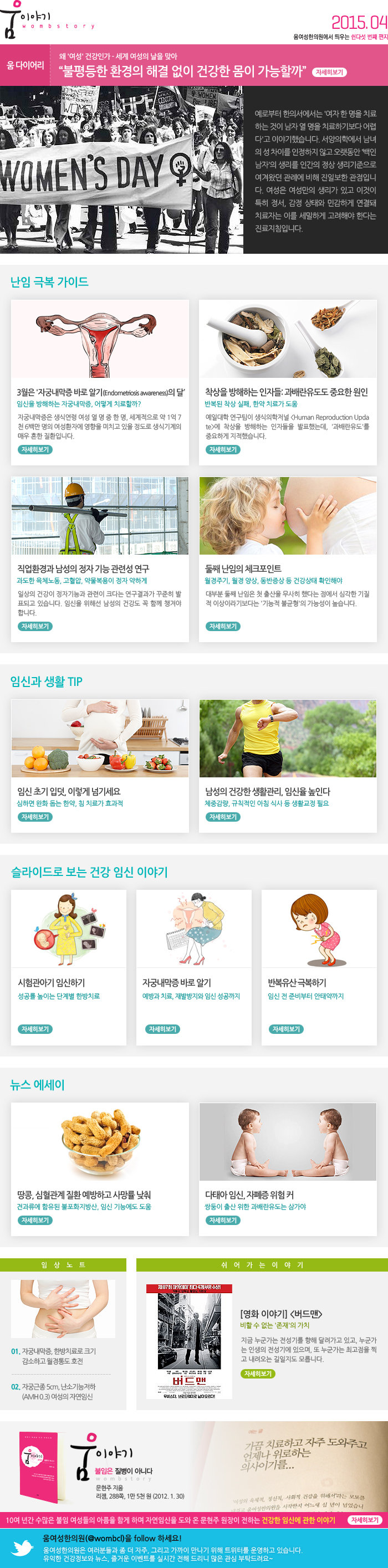Read the 땅콩, 심혈관계 질환 예방 news essay

(35, 1220)
